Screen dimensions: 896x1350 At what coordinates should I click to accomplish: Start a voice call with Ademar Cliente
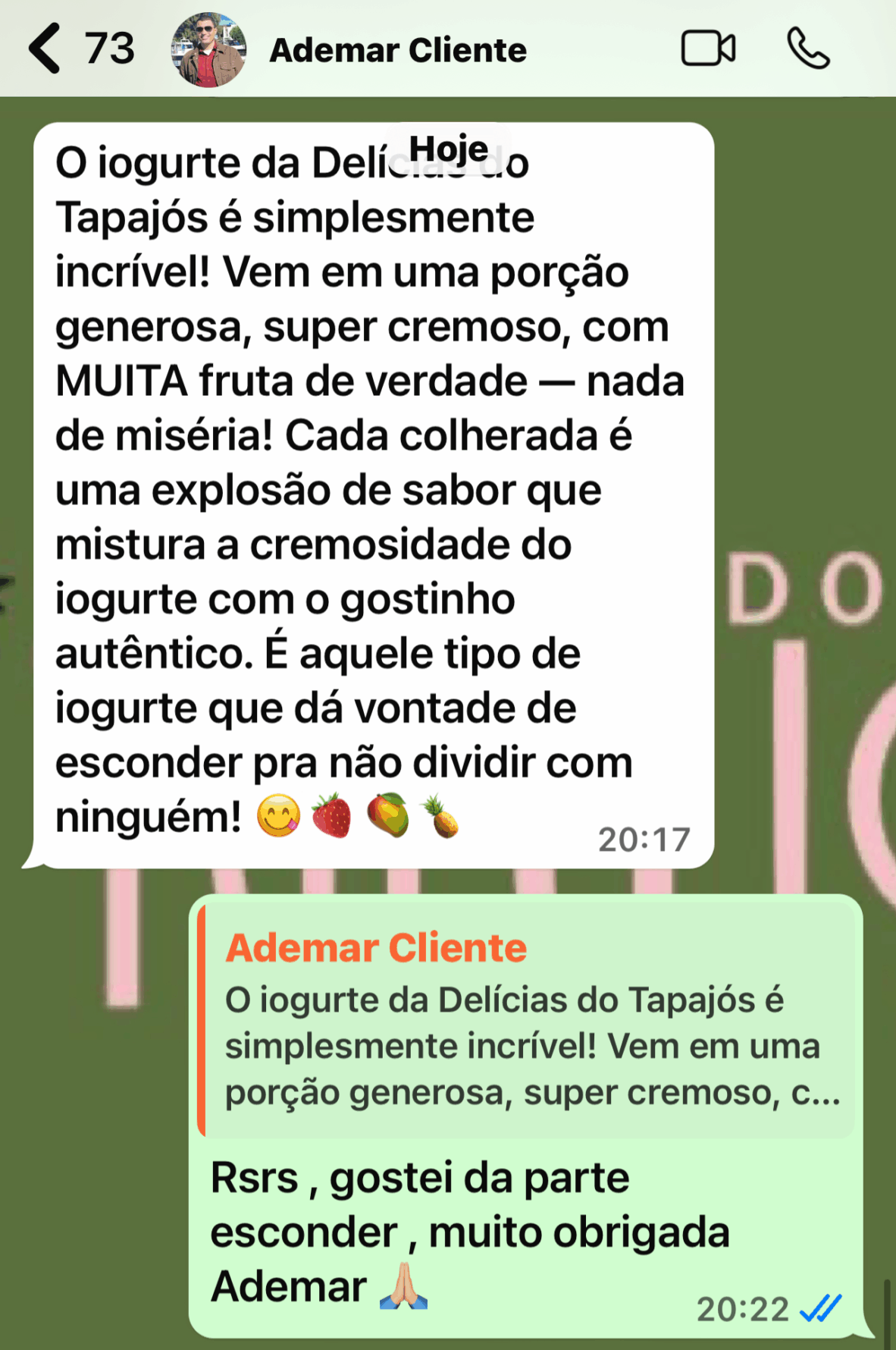pyautogui.click(x=808, y=49)
